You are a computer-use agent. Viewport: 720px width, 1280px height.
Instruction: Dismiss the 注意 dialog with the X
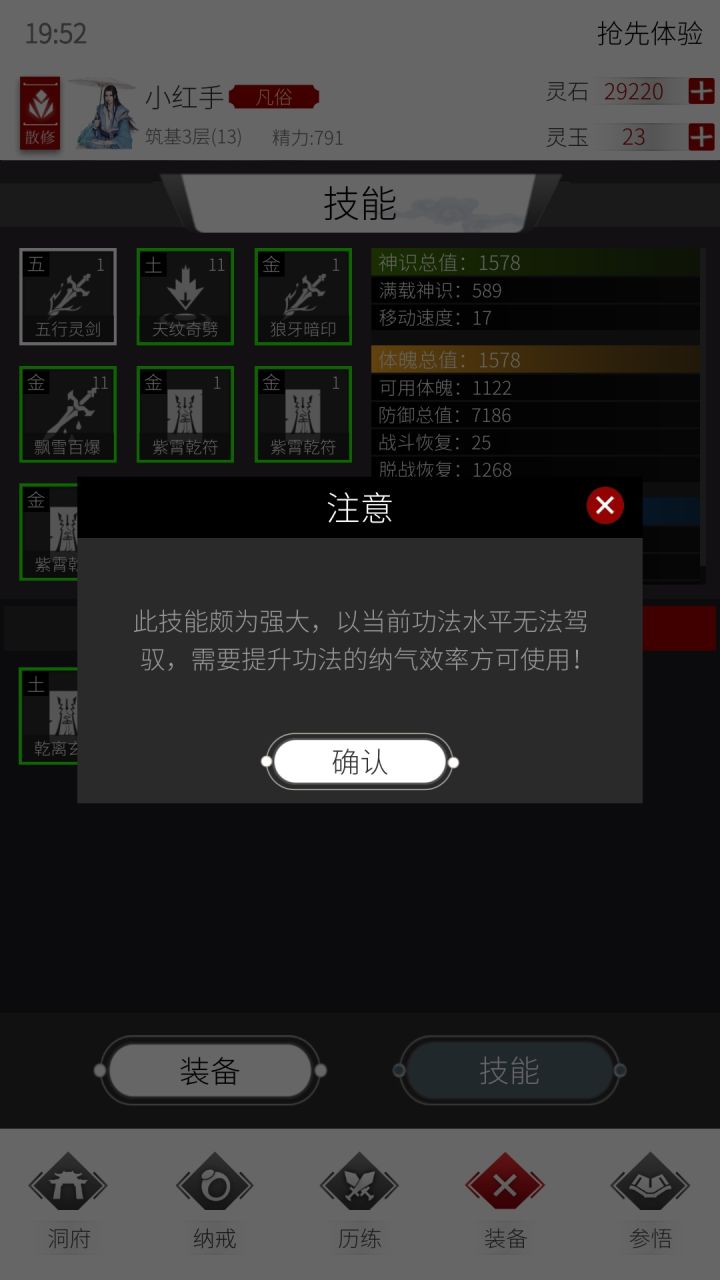tap(604, 506)
